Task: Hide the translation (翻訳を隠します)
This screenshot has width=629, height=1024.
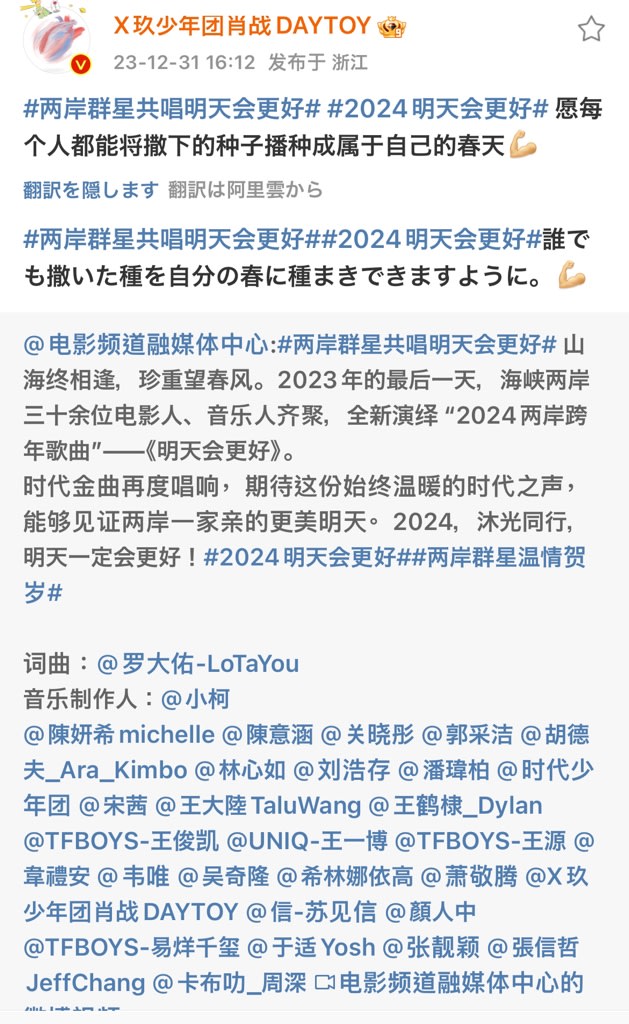Action: [x=91, y=189]
